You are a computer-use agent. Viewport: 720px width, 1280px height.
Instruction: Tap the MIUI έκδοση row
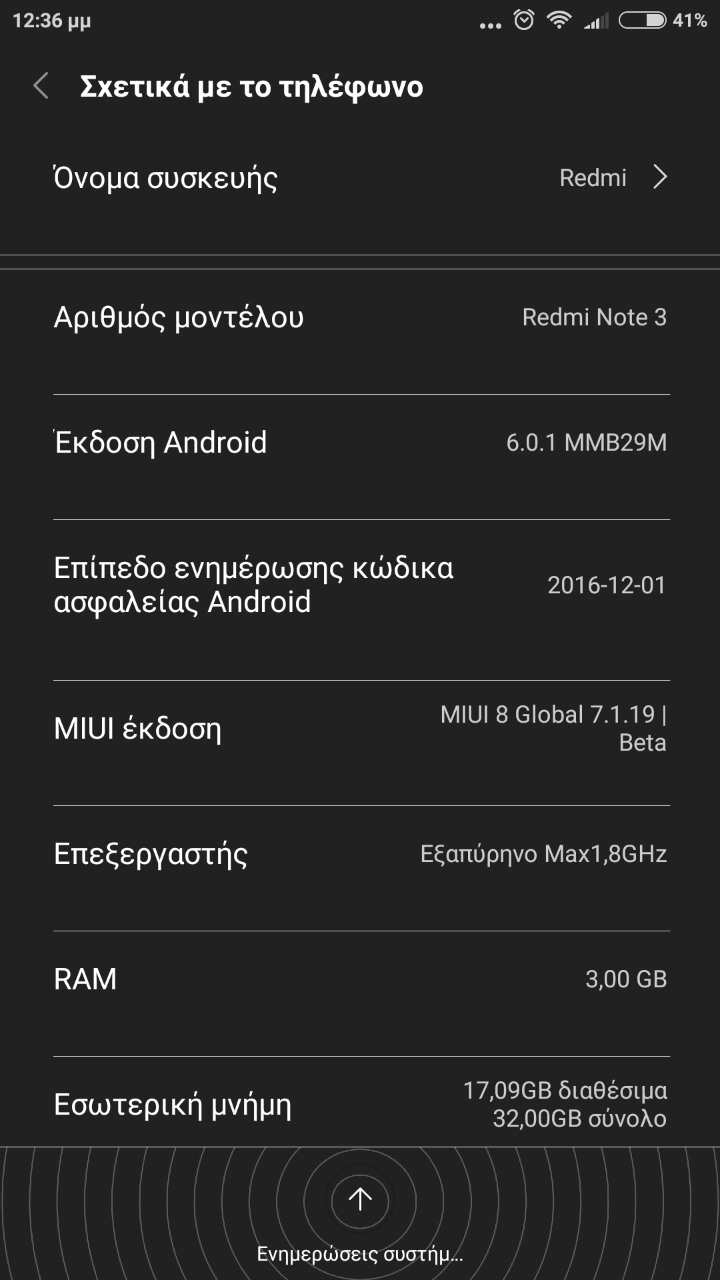coord(360,729)
